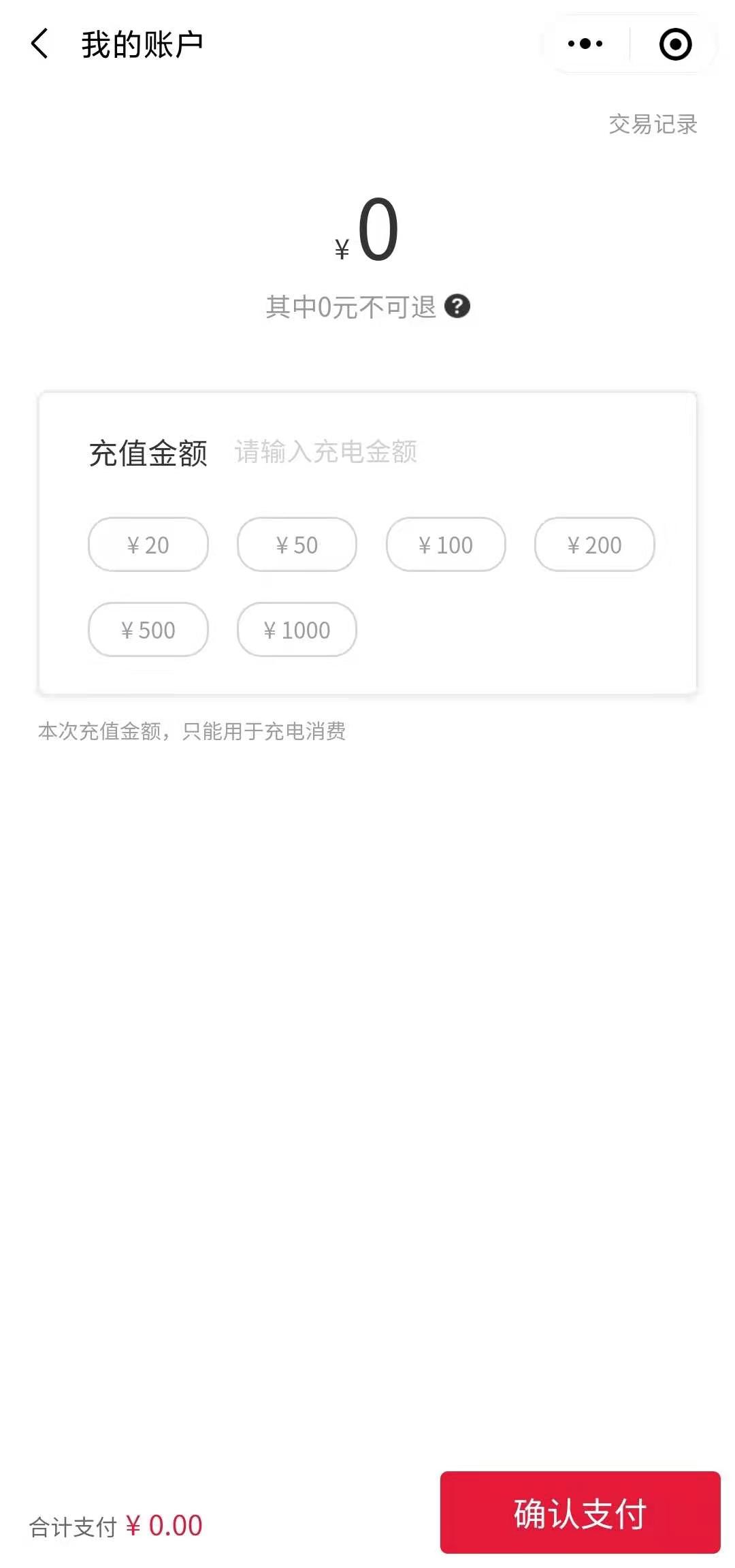Go back from 我的账户 page
This screenshot has height=1568, width=735.
coord(39,44)
